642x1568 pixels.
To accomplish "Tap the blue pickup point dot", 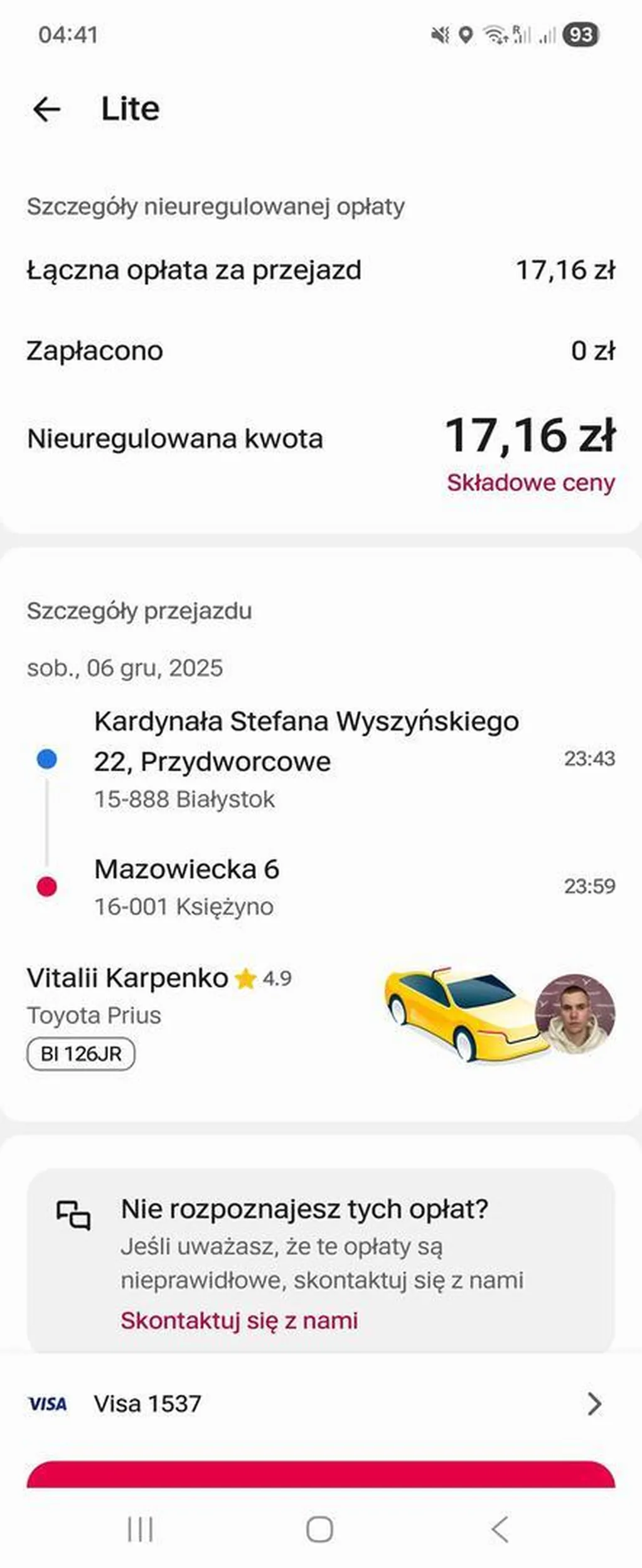I will click(x=45, y=758).
